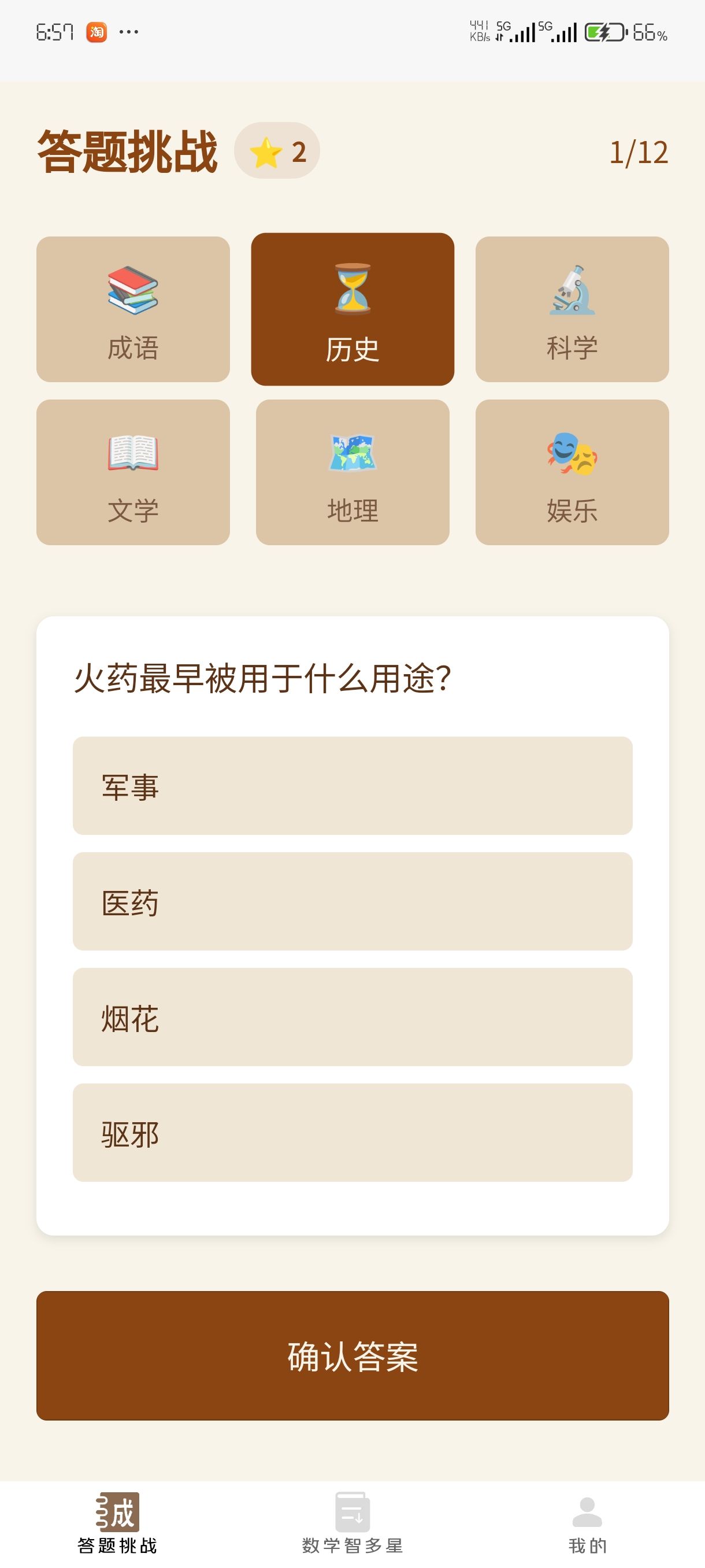Pick the 烟花 answer option
The height and width of the screenshot is (1568, 705).
(x=352, y=1016)
